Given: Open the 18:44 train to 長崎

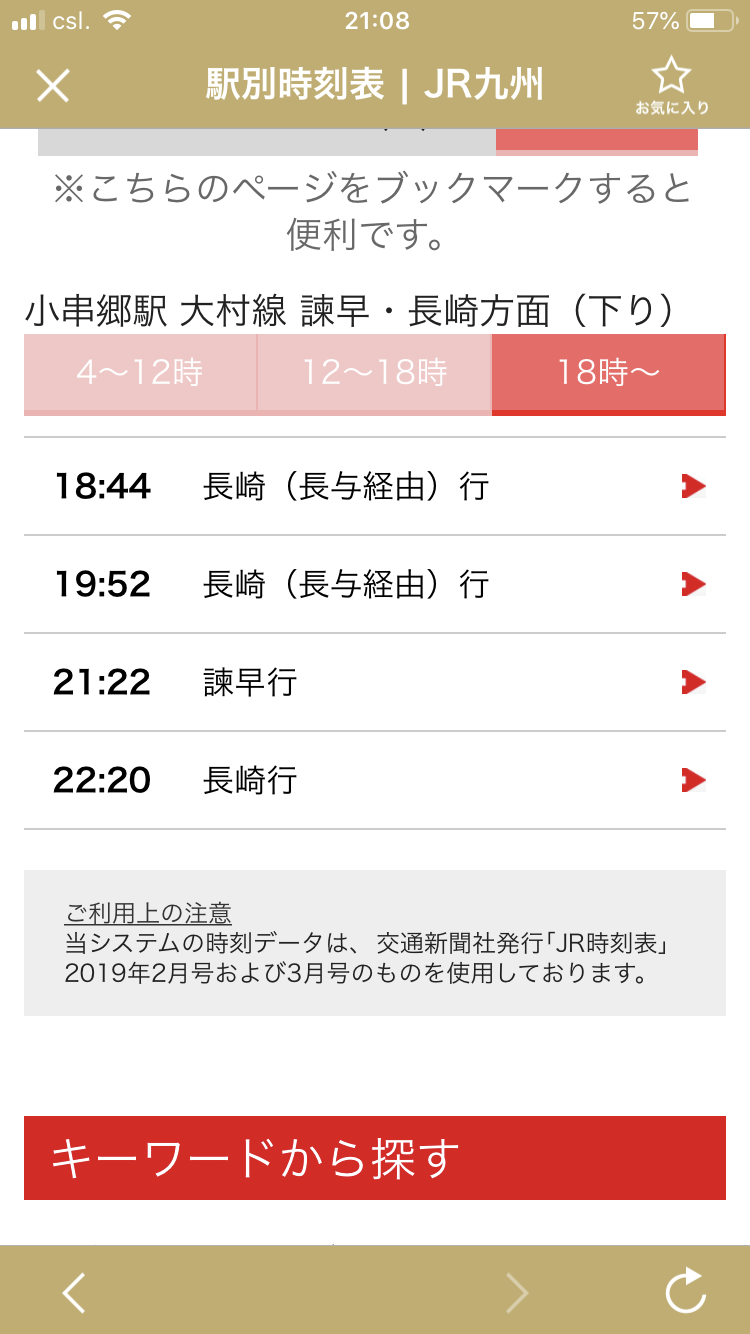Looking at the screenshot, I should (375, 487).
